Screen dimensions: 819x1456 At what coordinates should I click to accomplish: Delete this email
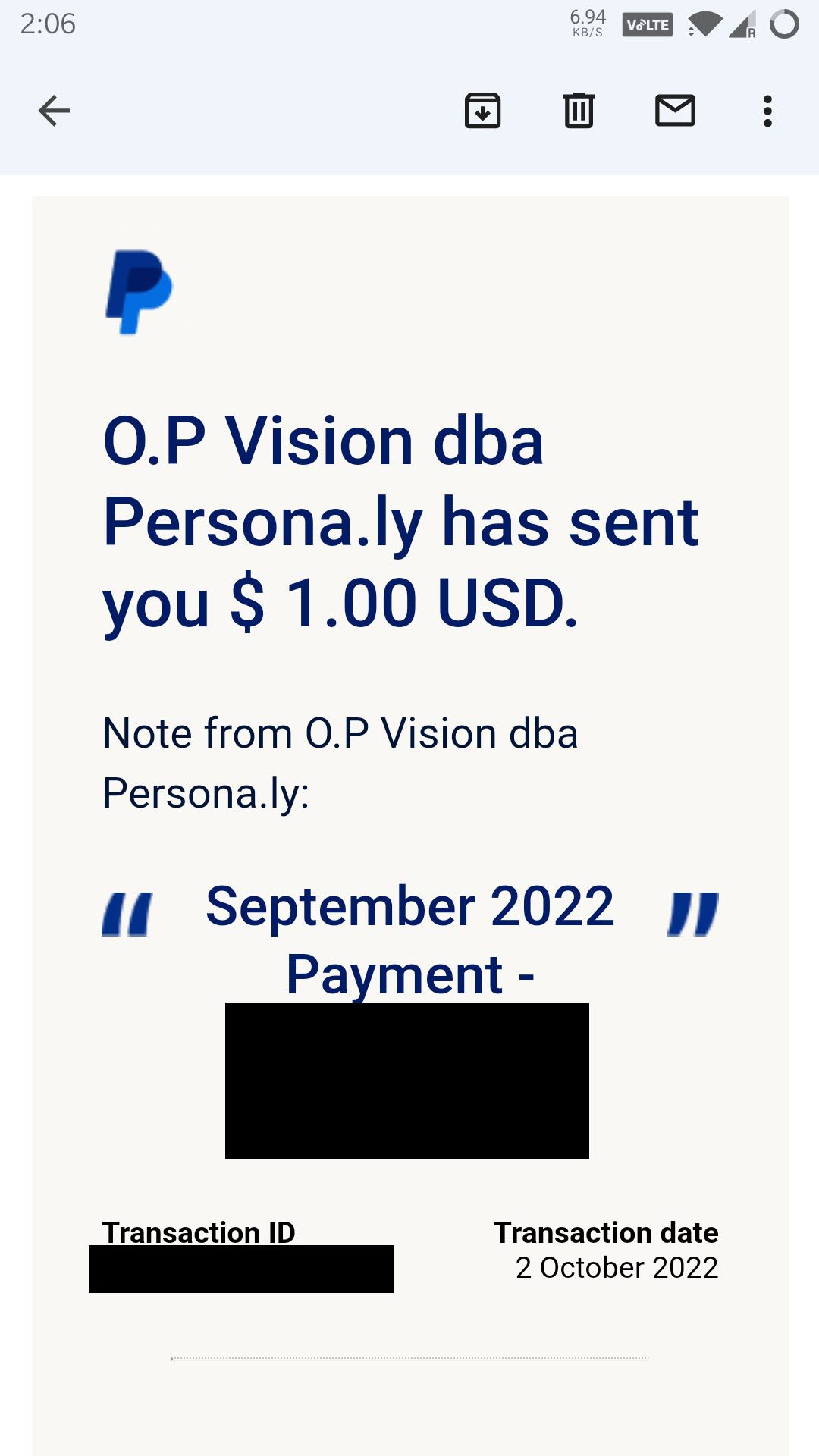(x=579, y=111)
